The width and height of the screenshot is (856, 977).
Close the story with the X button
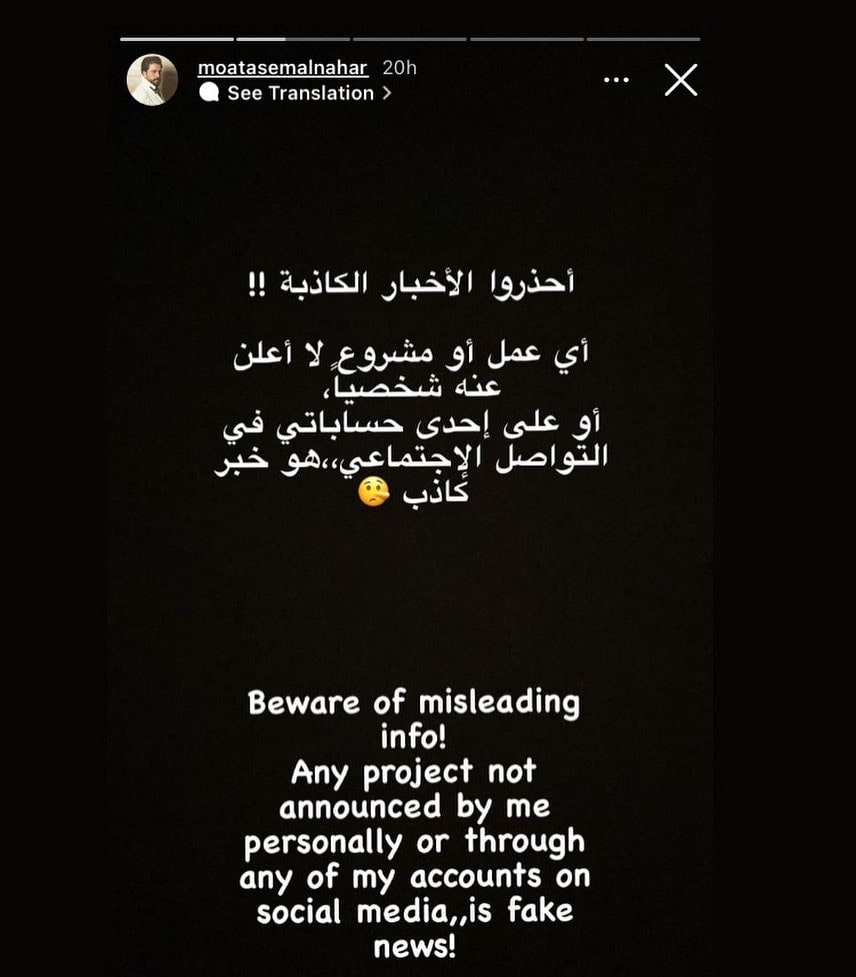tap(680, 80)
